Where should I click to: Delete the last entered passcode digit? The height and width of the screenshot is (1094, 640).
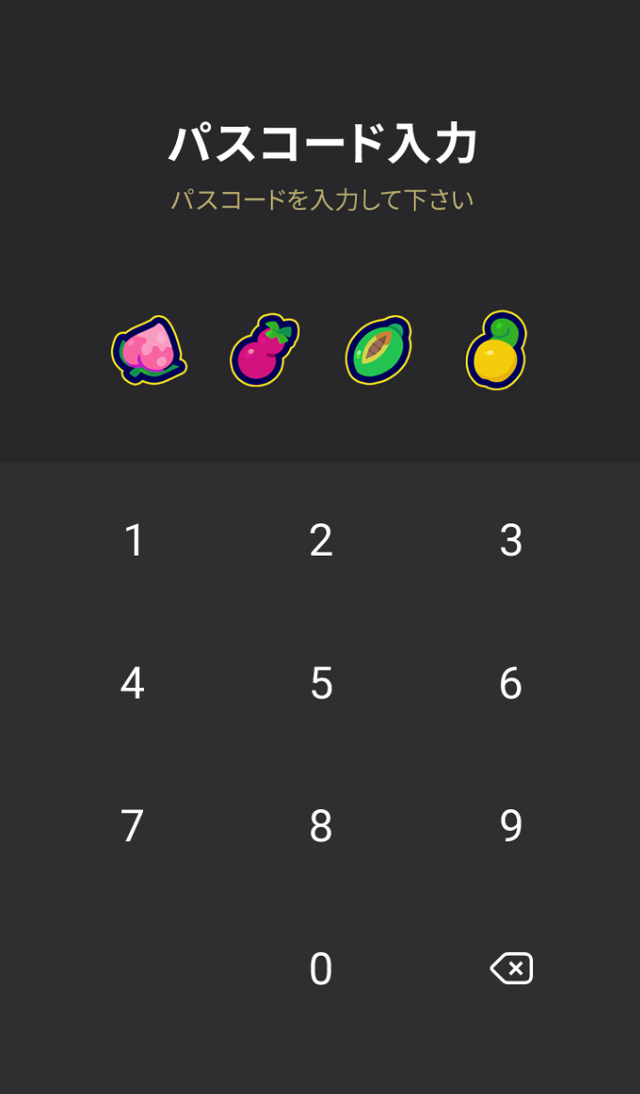point(511,969)
